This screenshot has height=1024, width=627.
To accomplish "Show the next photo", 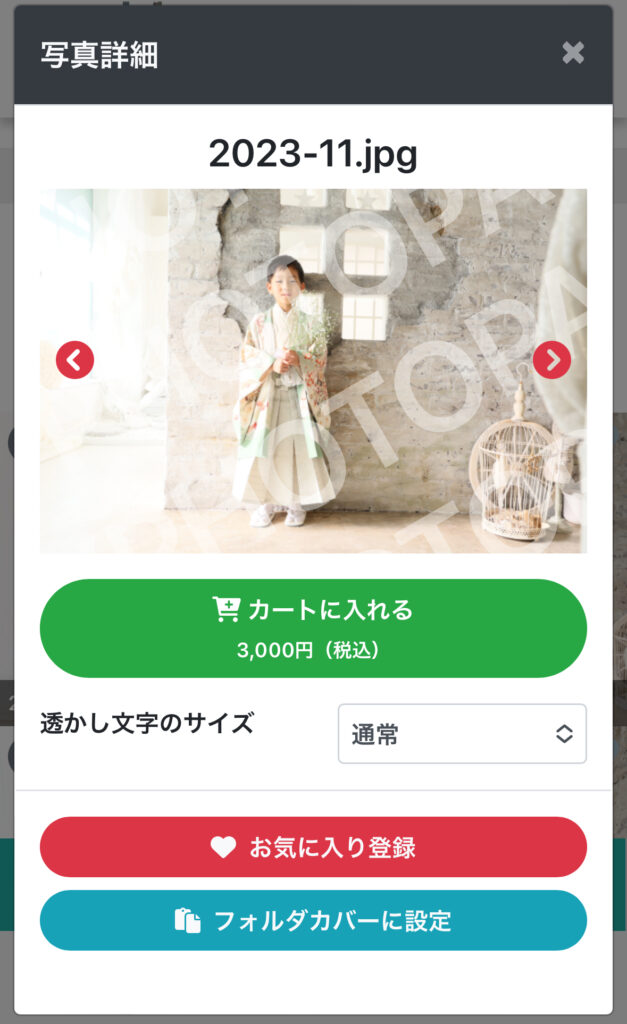I will click(x=552, y=360).
